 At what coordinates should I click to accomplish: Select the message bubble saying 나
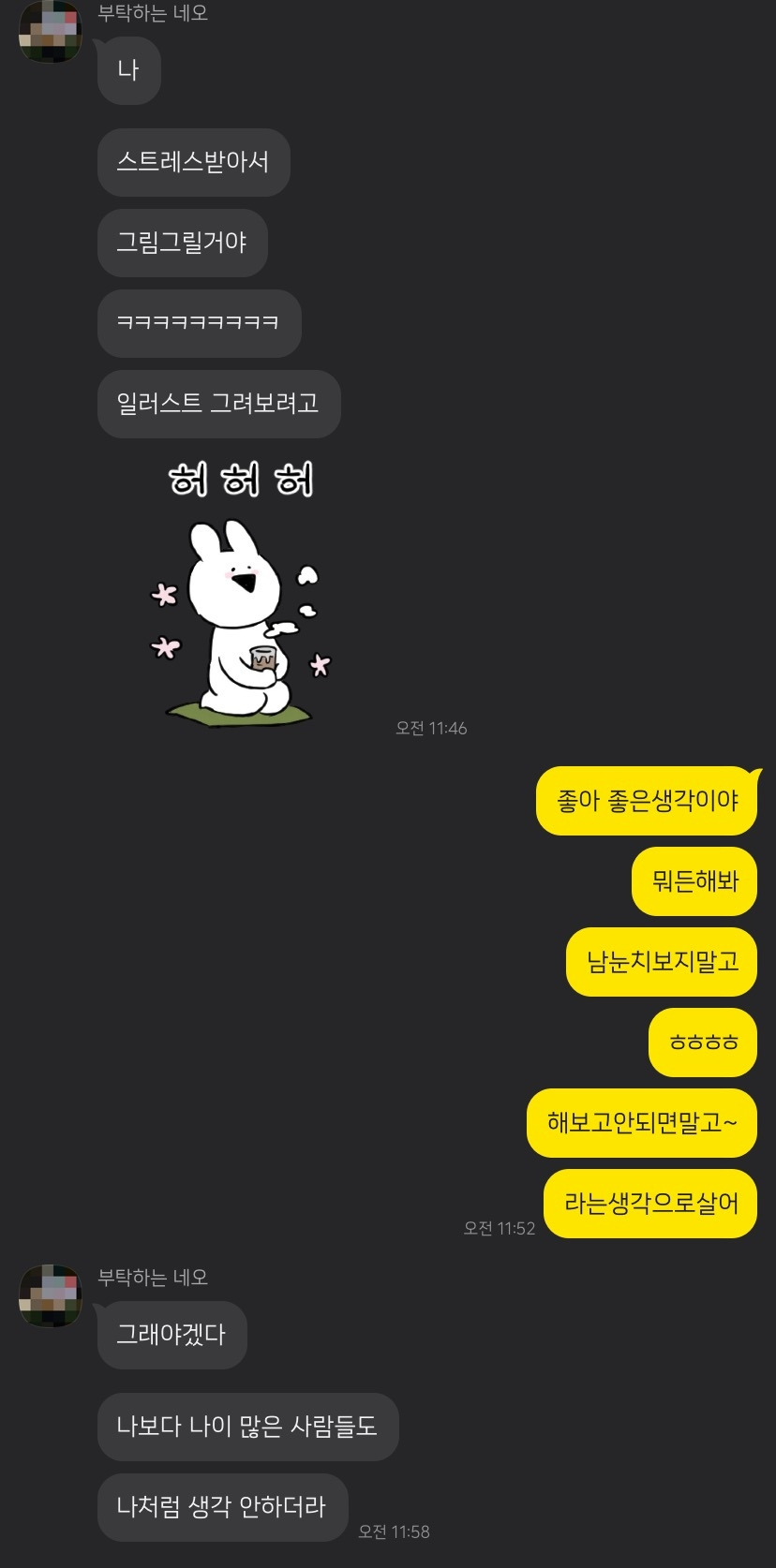click(128, 70)
